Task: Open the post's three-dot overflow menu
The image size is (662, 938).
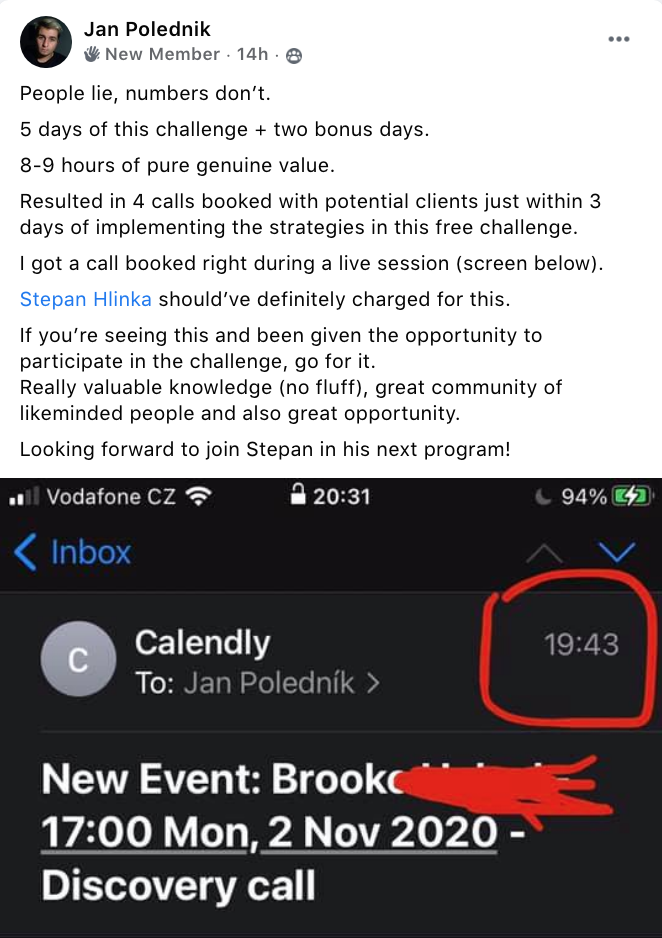Action: pyautogui.click(x=619, y=39)
